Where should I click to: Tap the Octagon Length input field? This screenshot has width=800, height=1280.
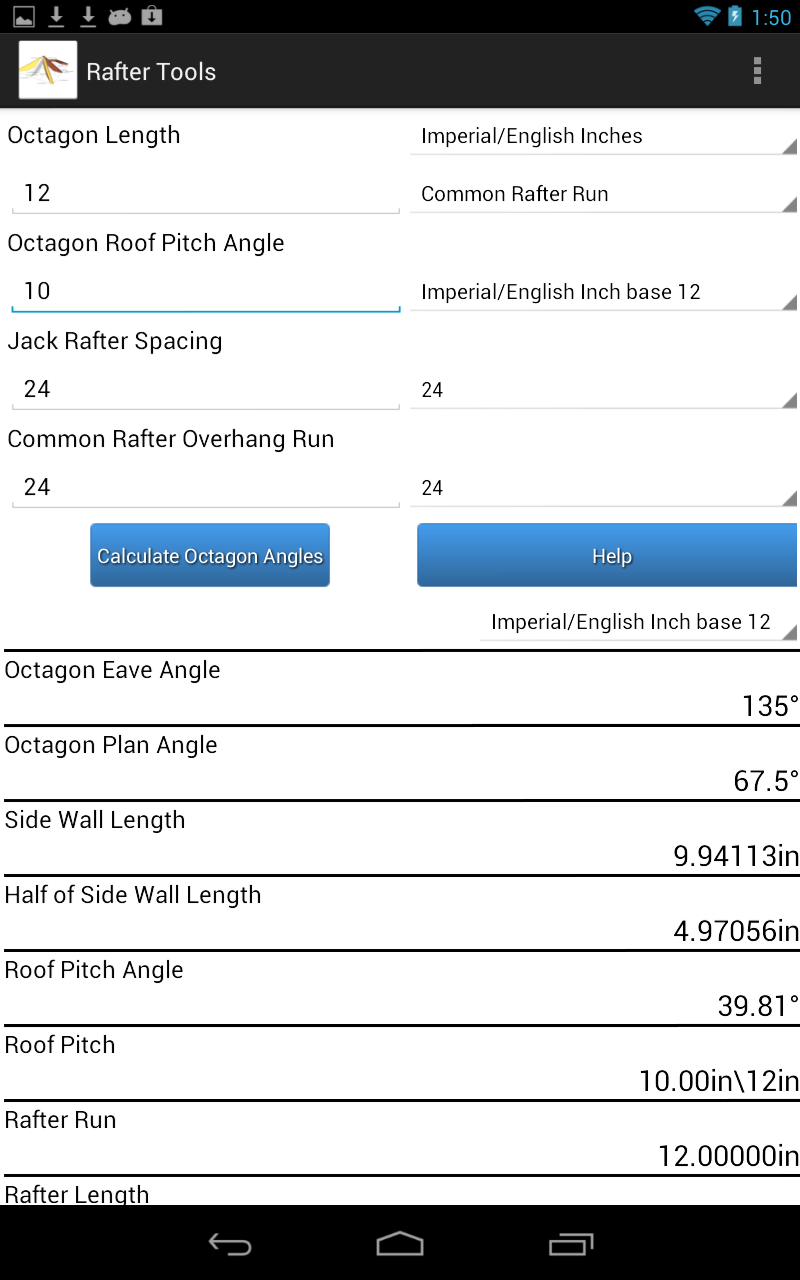point(206,193)
